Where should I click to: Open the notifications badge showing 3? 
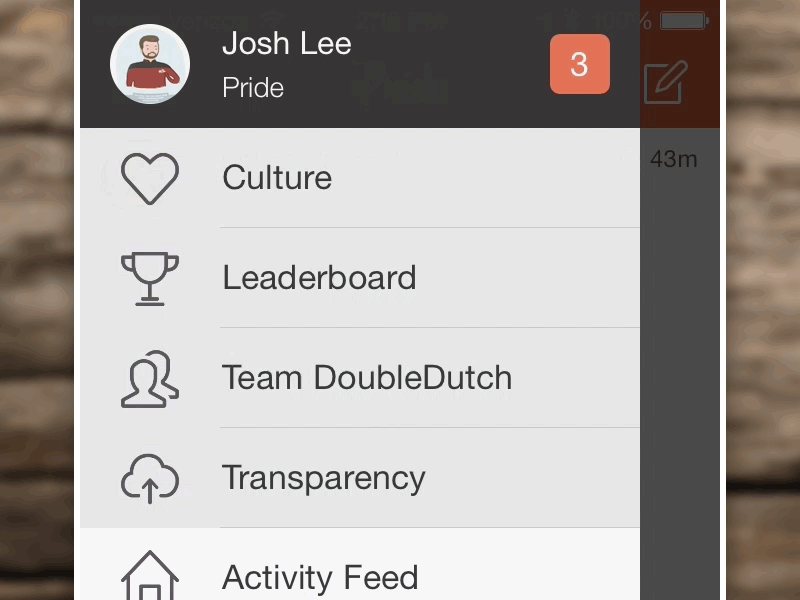coord(579,64)
